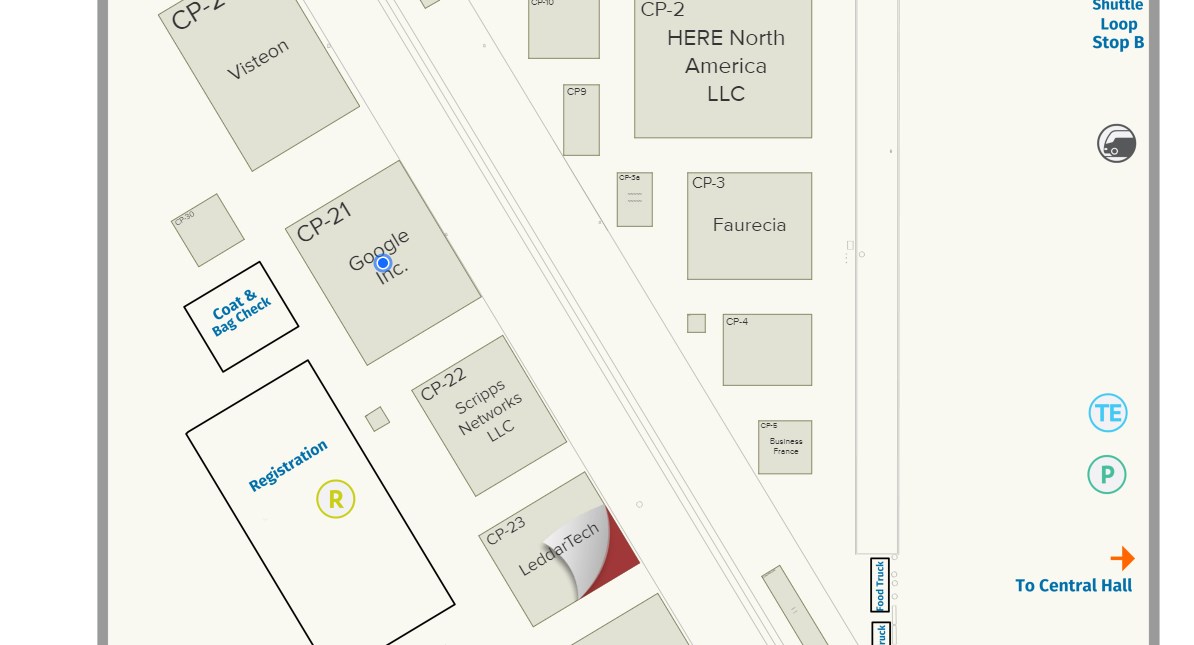This screenshot has height=645, width=1194.
Task: Select booth CP-4 on the floor plan
Action: [768, 352]
